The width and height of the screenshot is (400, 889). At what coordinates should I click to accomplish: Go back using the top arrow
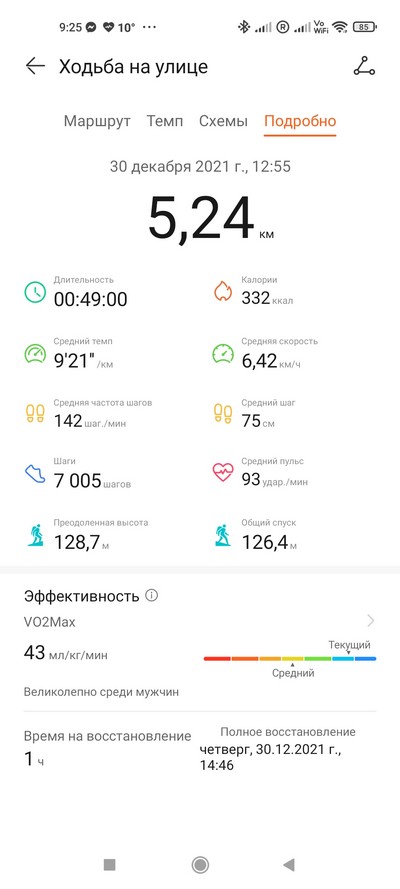35,66
